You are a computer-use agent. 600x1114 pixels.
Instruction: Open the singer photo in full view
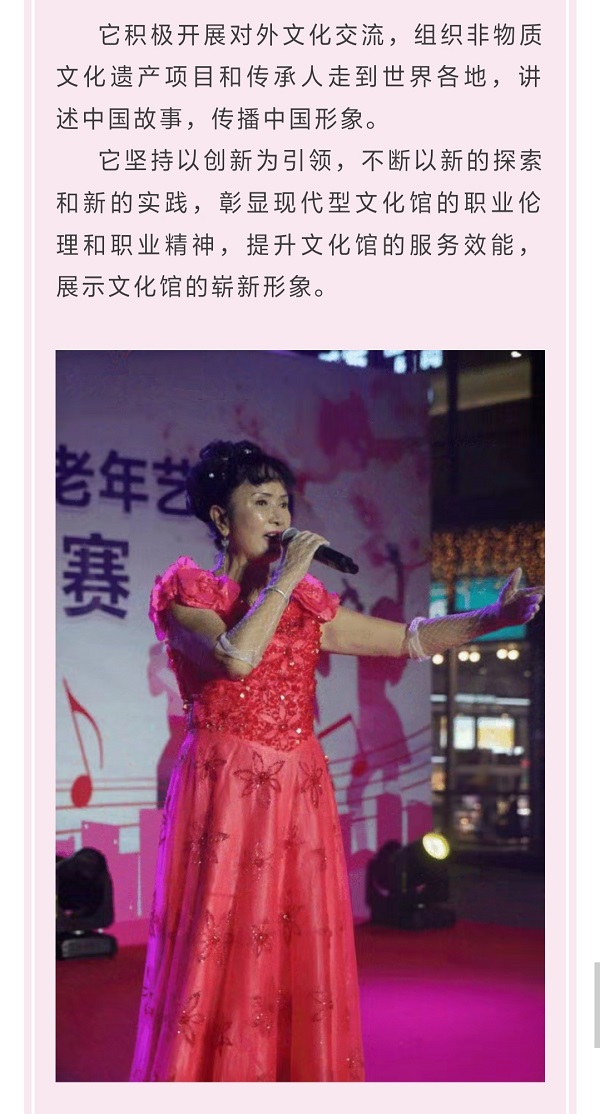pyautogui.click(x=300, y=715)
